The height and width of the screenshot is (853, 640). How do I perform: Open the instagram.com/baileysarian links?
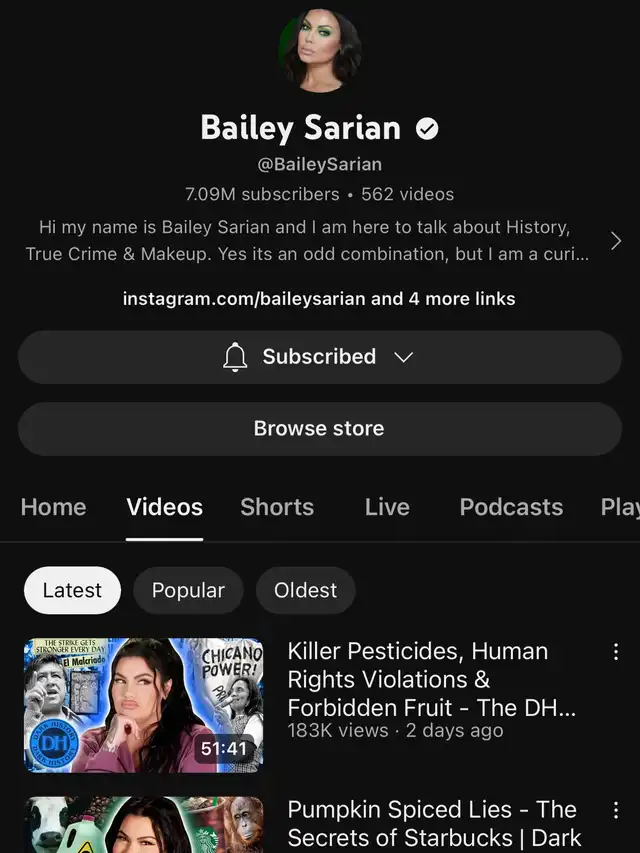pyautogui.click(x=319, y=298)
